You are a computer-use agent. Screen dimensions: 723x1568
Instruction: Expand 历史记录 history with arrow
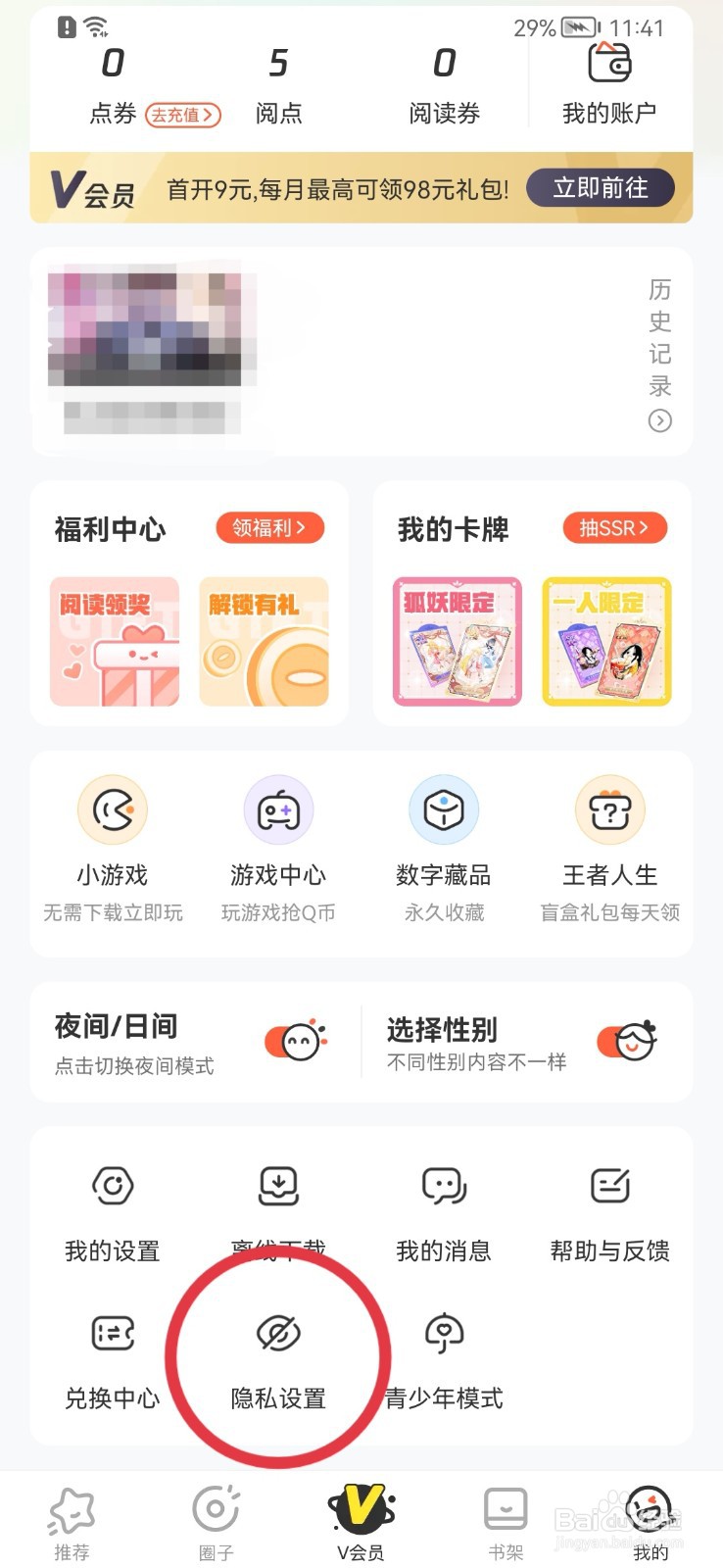658,420
